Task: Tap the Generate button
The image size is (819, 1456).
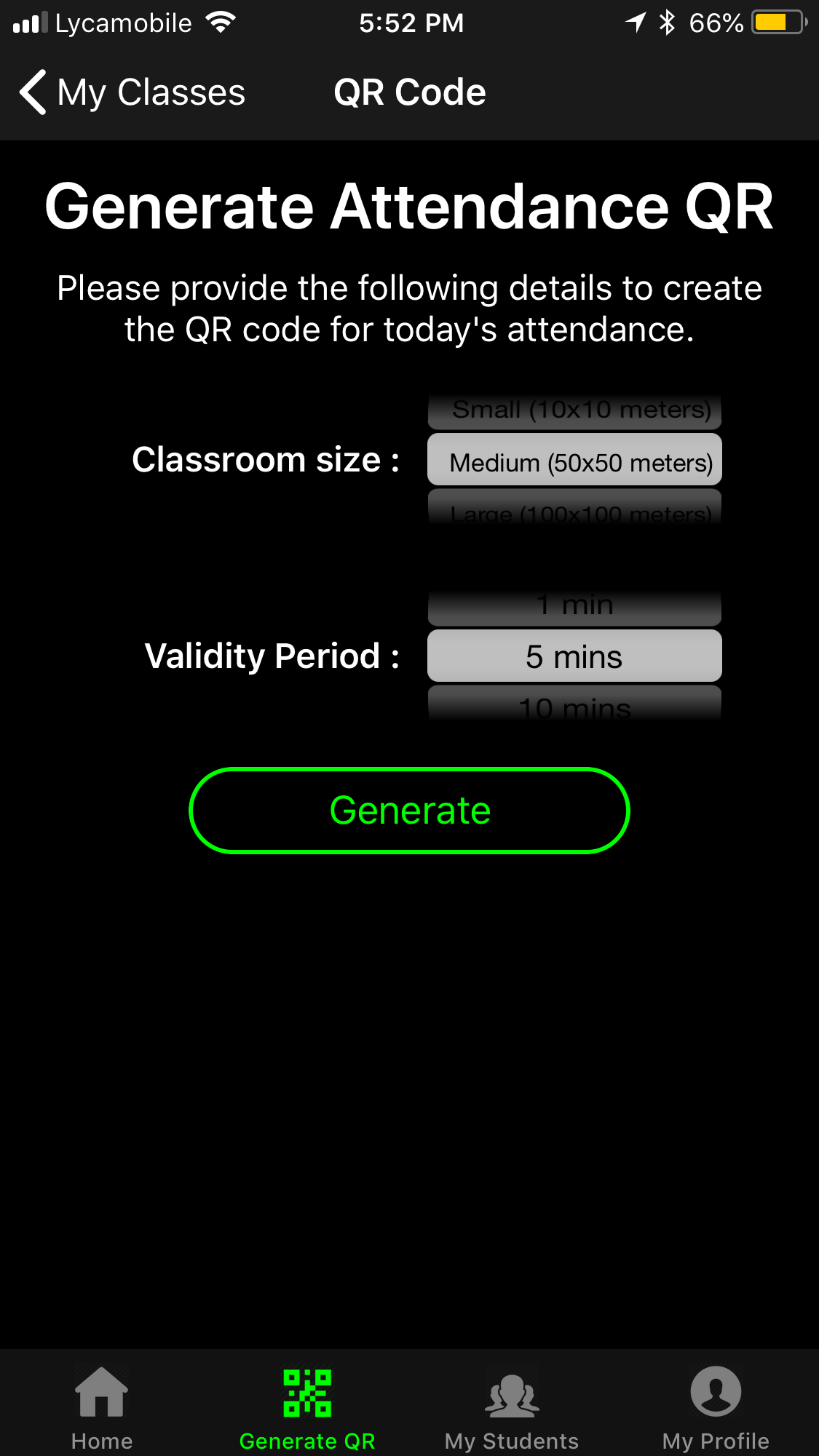Action: [x=409, y=809]
